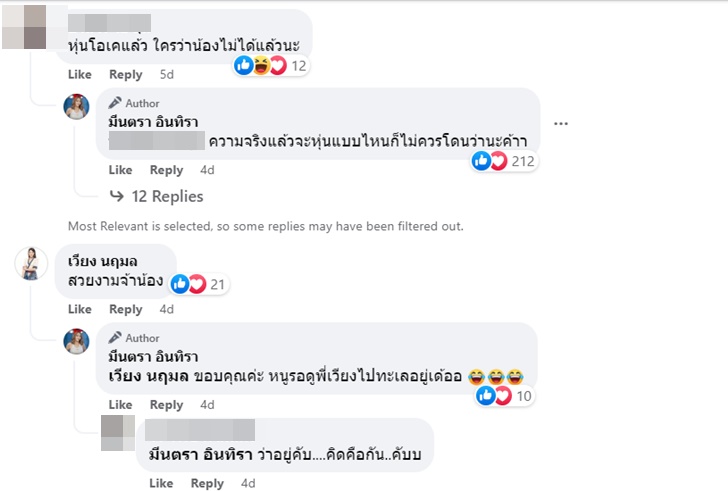Reply to author's comment with 212 reactions
This screenshot has width=728, height=491.
coord(166,170)
